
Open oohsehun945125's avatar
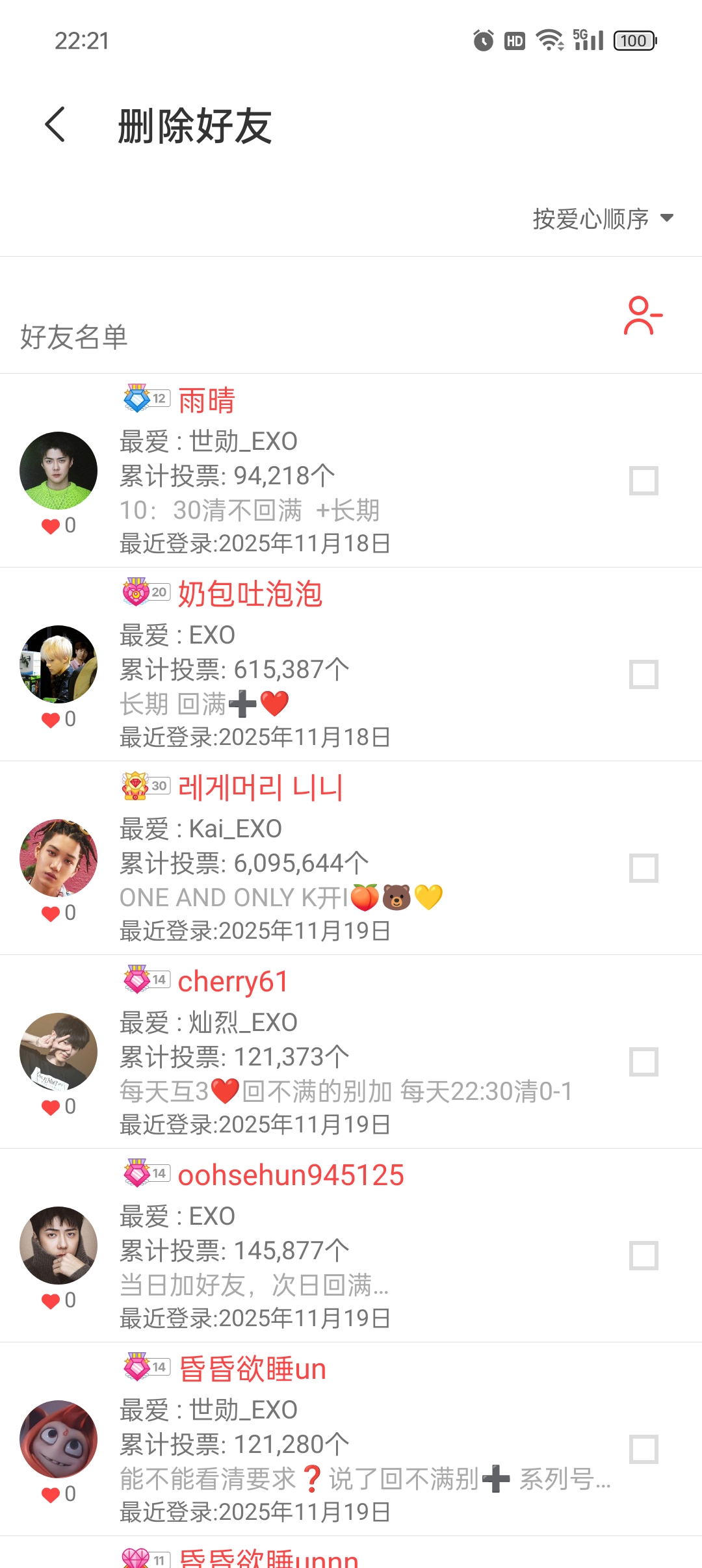click(x=58, y=1246)
